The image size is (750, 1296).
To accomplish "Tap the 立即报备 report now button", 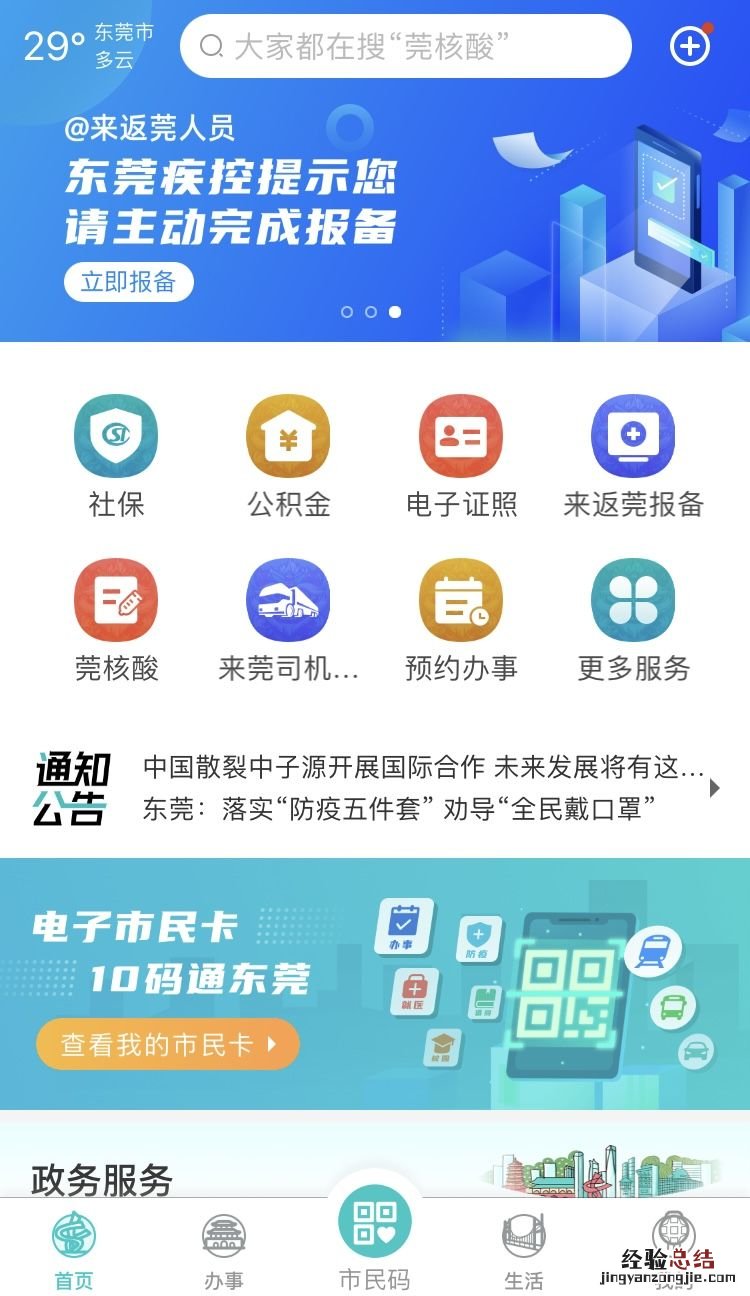I will 129,281.
